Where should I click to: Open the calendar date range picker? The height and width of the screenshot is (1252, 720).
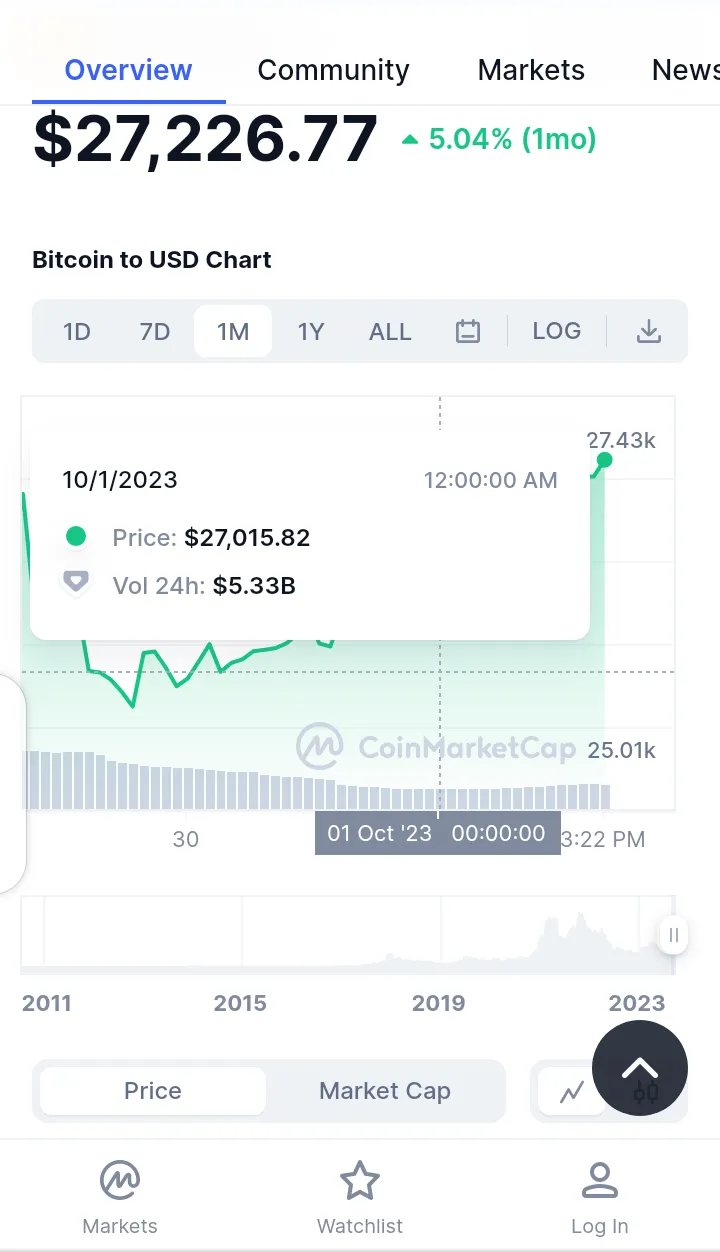[x=468, y=331]
